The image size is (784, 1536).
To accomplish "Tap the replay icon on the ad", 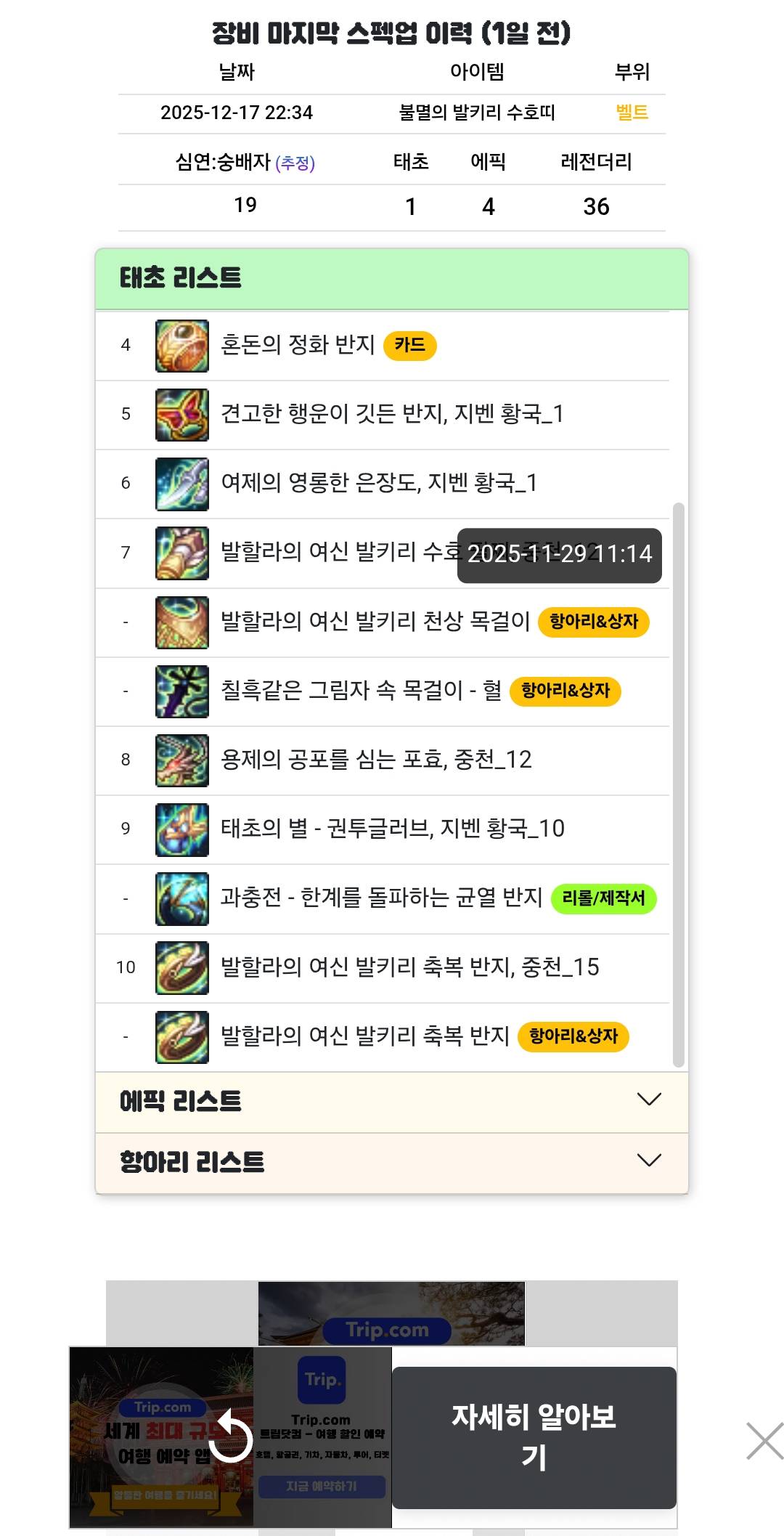I will tap(231, 1436).
